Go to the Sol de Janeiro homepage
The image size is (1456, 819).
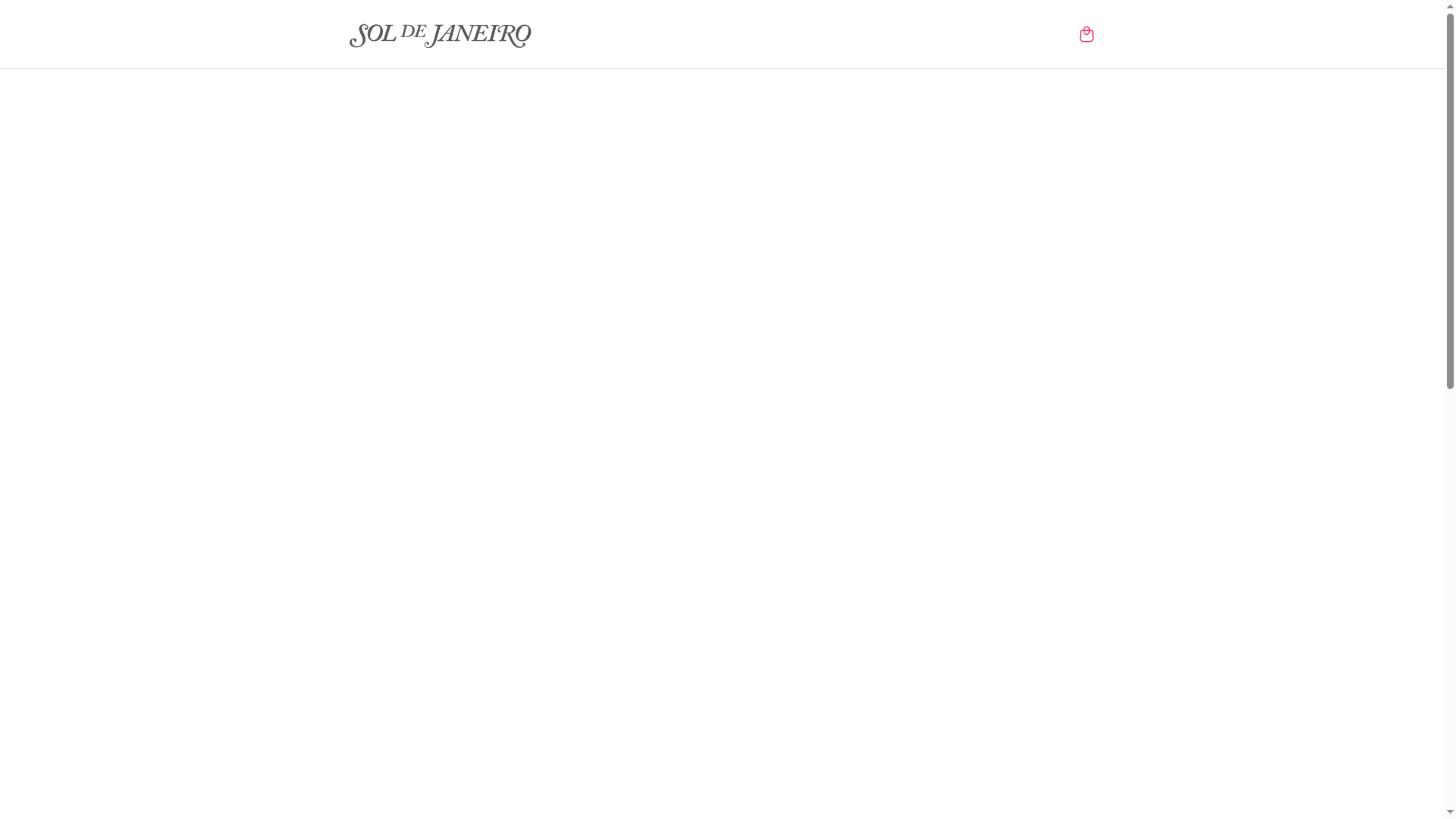[x=440, y=35]
